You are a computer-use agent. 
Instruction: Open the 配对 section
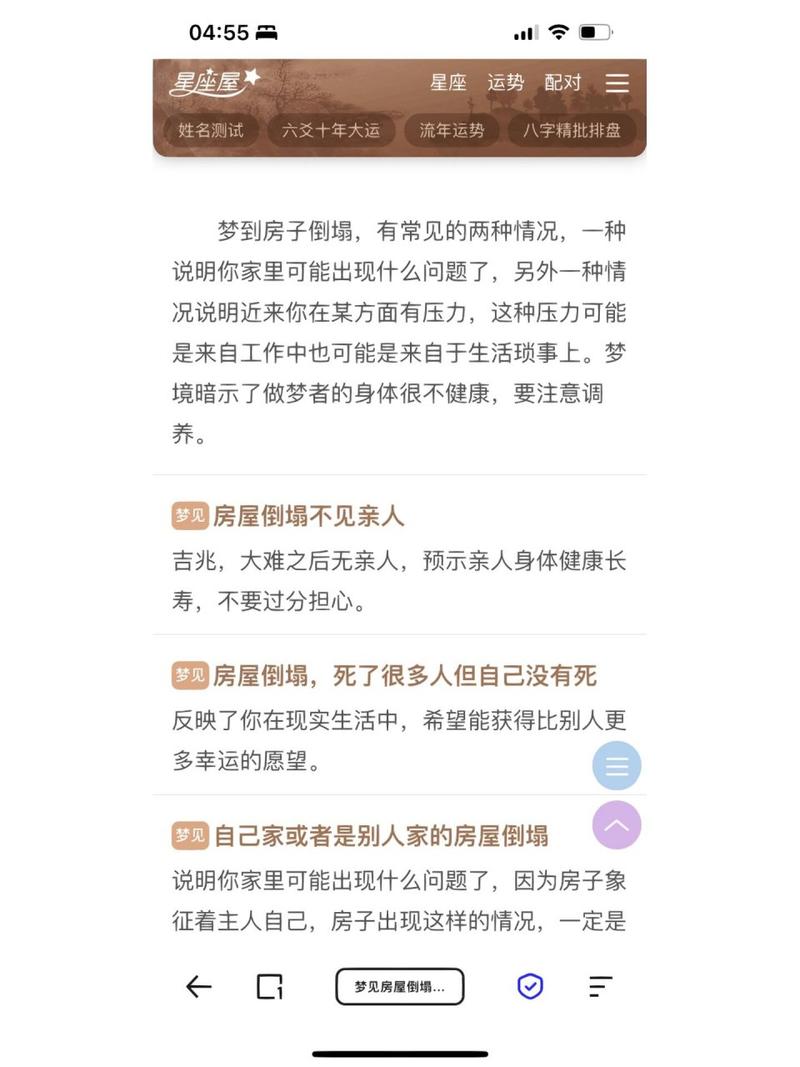[x=562, y=83]
